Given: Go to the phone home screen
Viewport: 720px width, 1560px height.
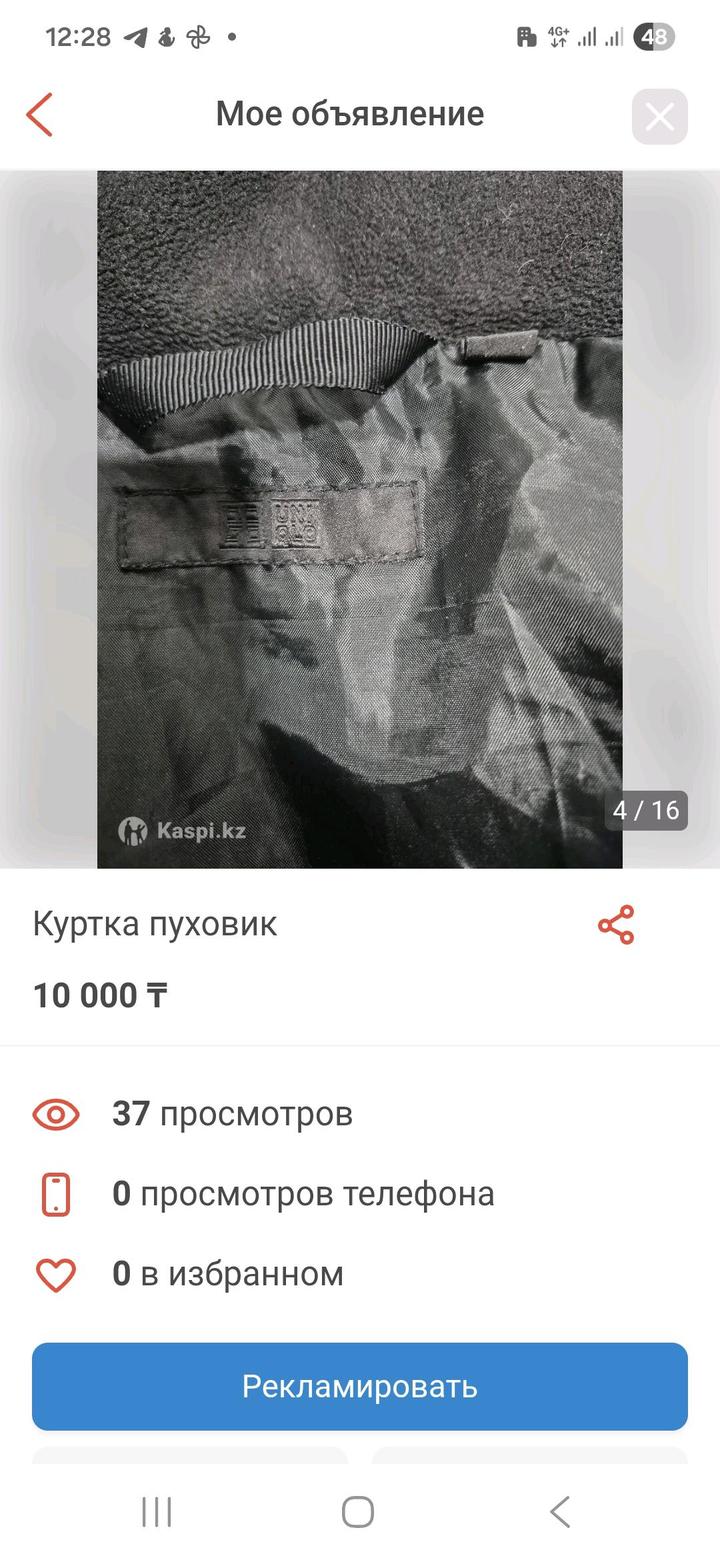Looking at the screenshot, I should pos(358,1512).
